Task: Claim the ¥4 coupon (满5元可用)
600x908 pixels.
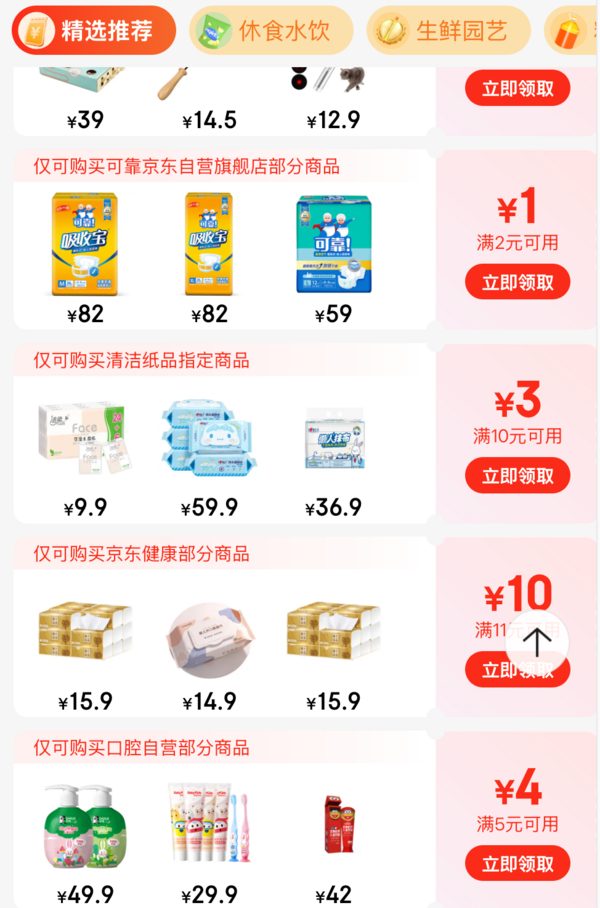Action: point(517,863)
